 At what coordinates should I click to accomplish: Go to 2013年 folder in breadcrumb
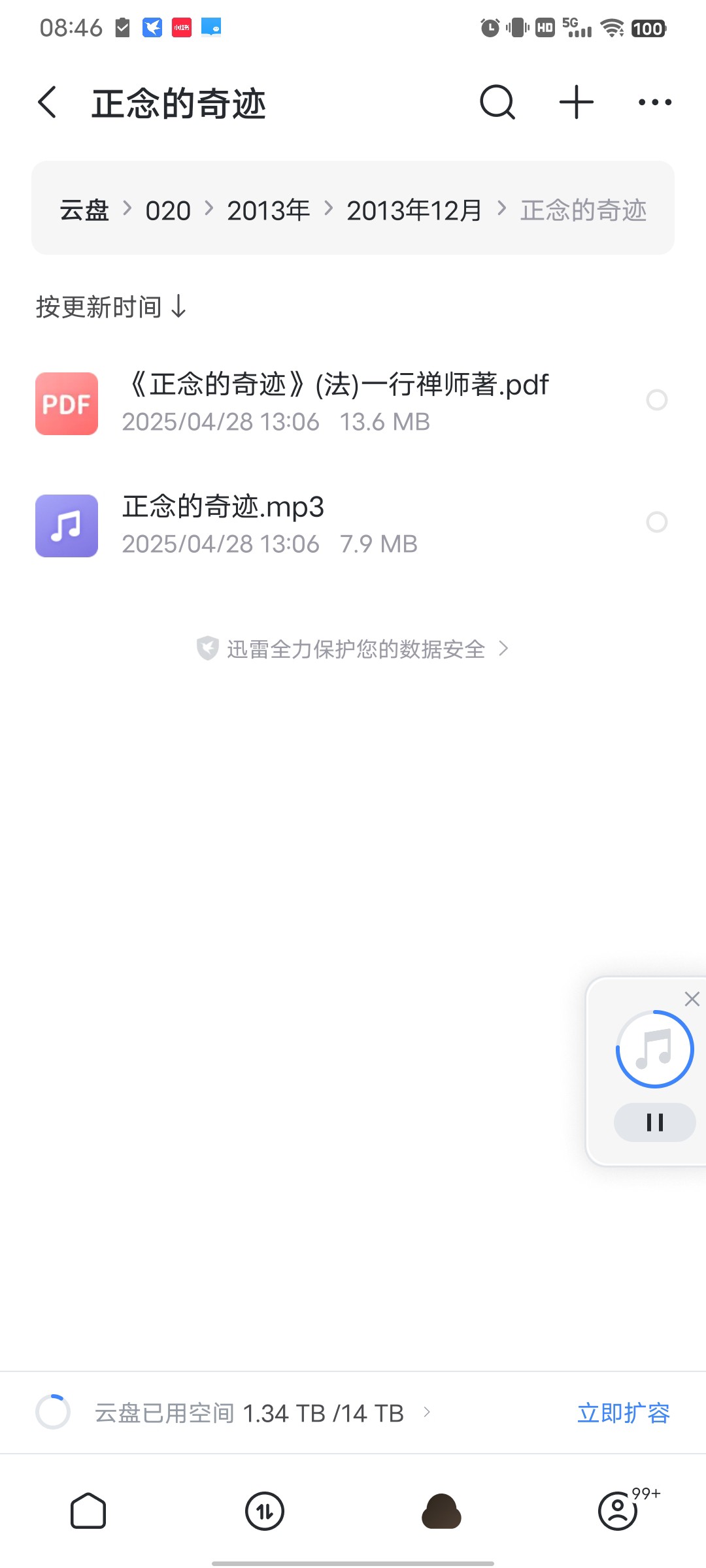(269, 210)
